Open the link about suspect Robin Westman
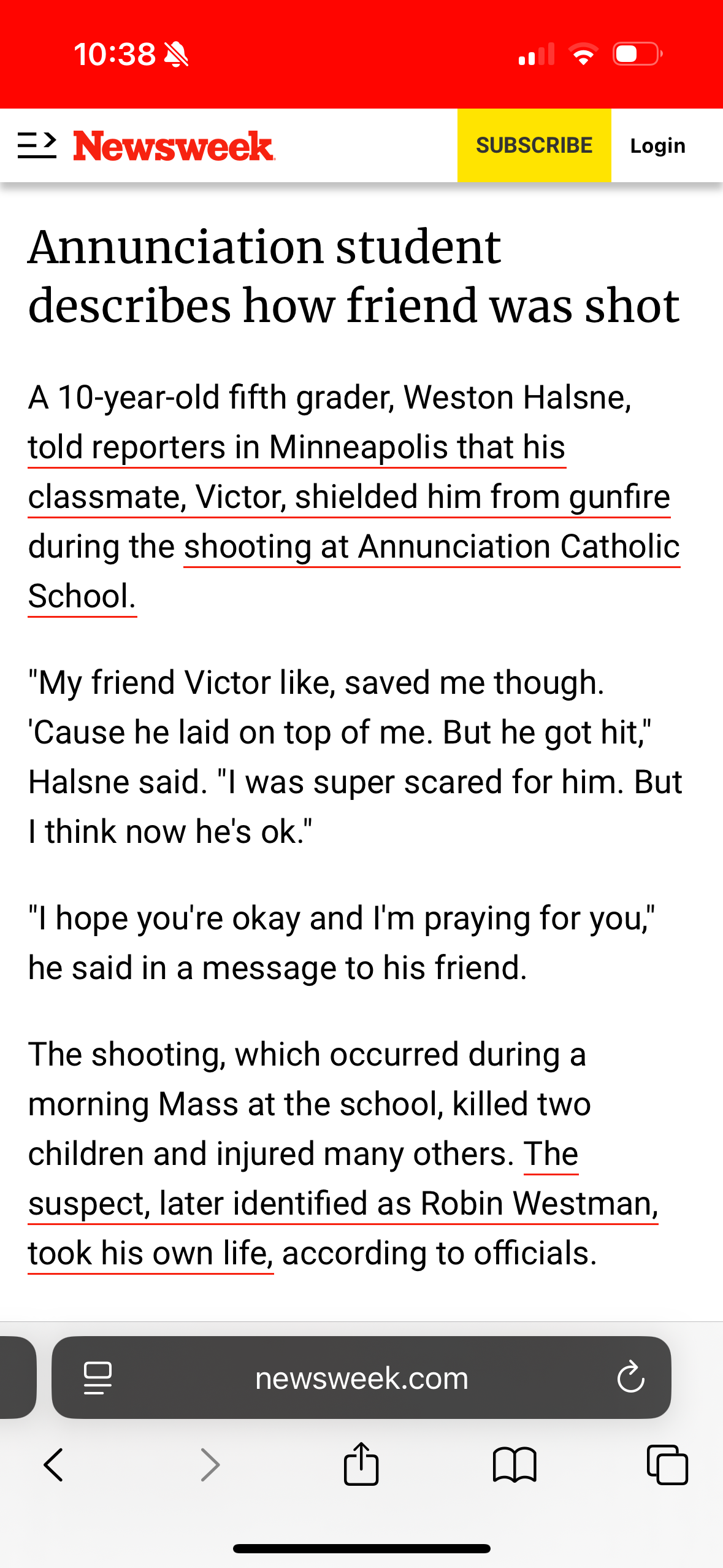The height and width of the screenshot is (1568, 723). [342, 1204]
